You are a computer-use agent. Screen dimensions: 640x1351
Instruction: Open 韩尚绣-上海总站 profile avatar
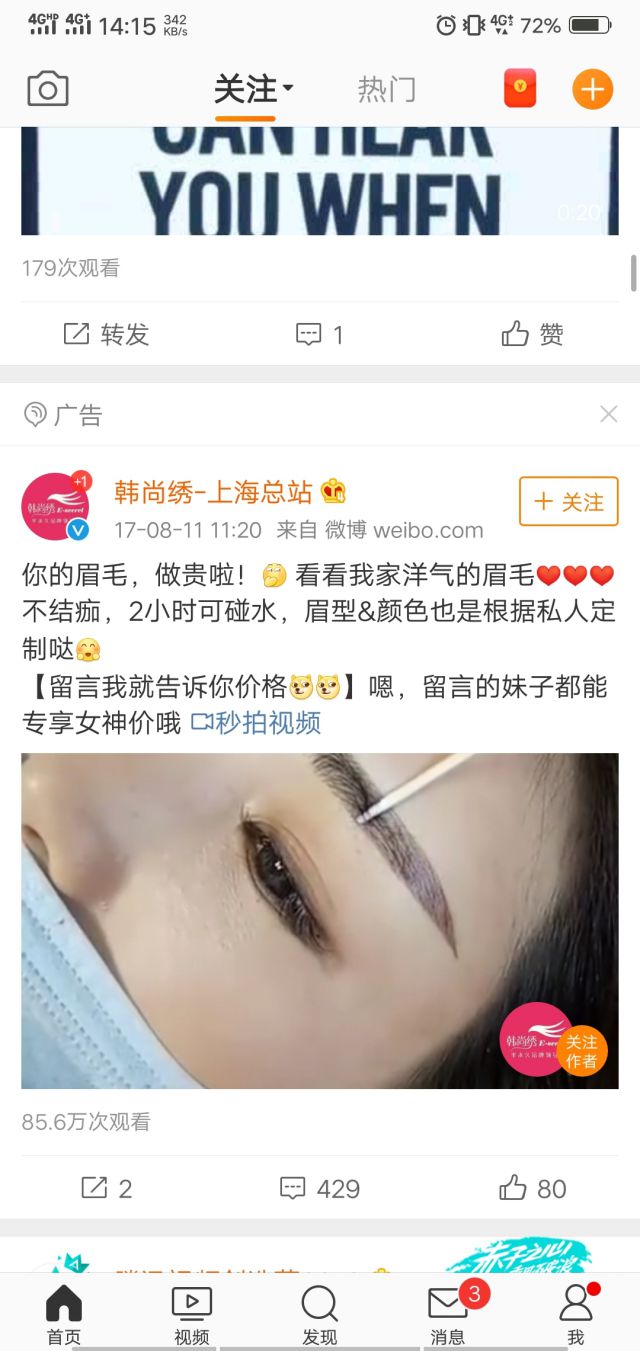pos(55,506)
